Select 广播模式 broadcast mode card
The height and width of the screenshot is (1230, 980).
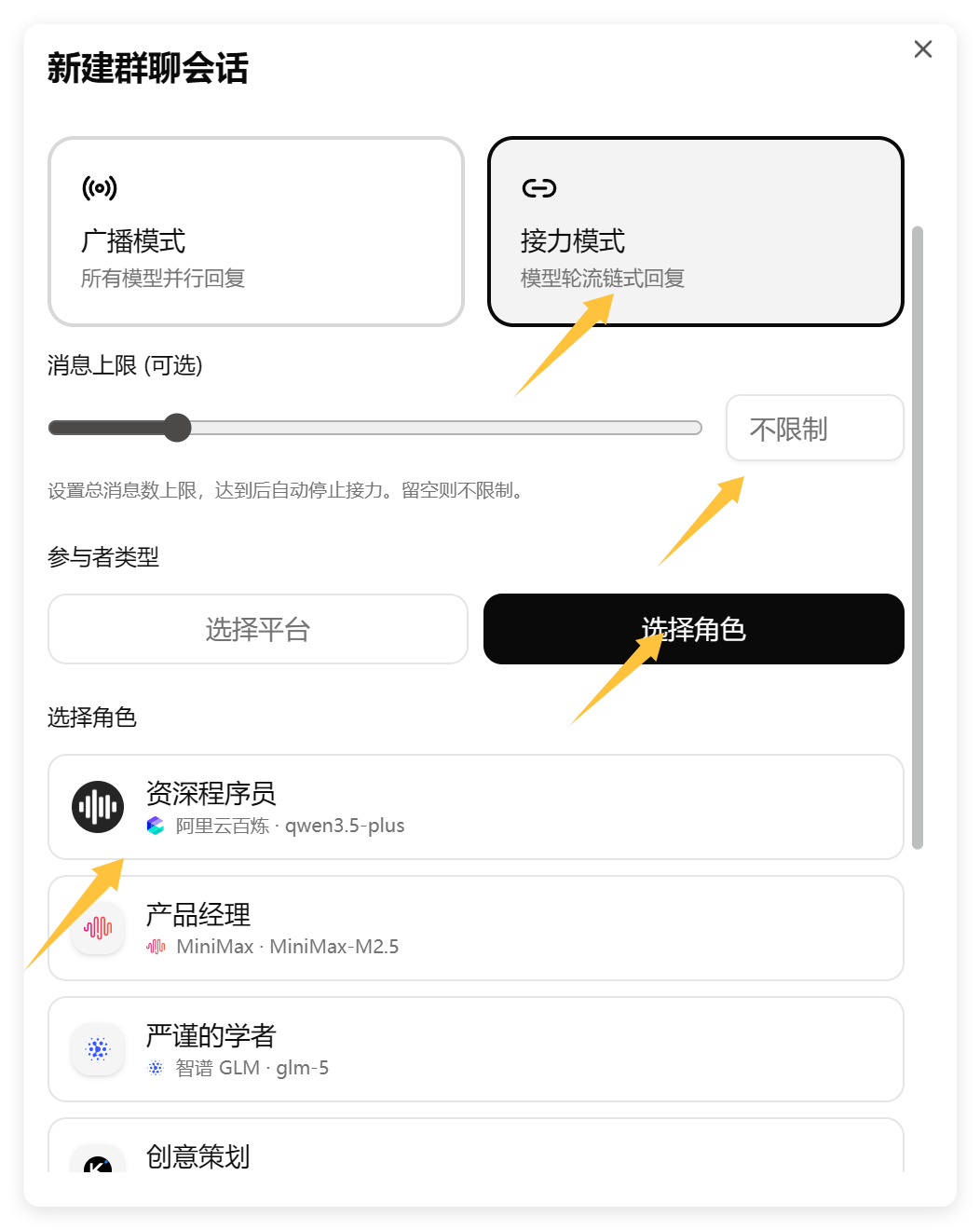coord(256,232)
